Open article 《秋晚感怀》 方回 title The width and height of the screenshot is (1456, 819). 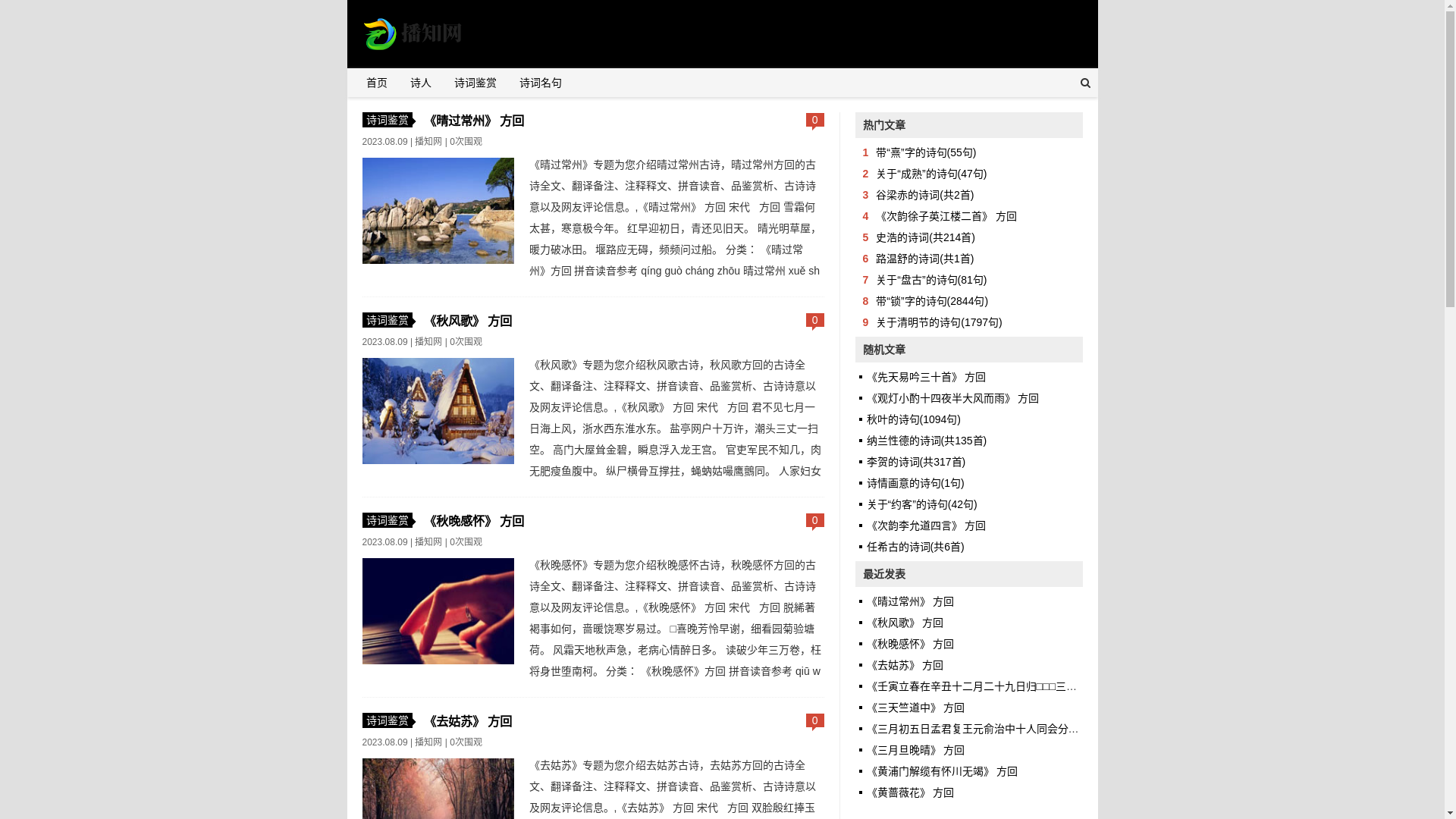(x=475, y=522)
